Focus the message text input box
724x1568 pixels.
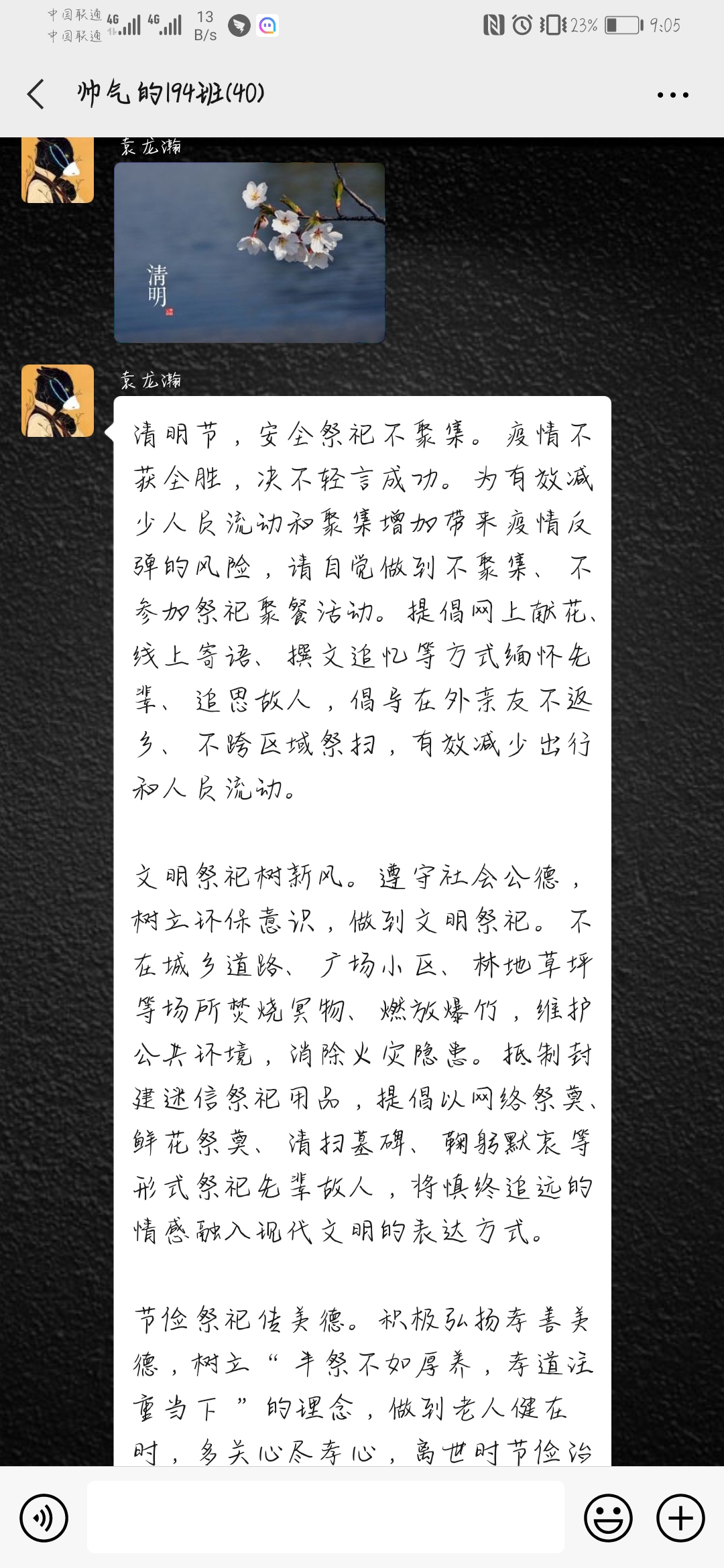tap(325, 1518)
